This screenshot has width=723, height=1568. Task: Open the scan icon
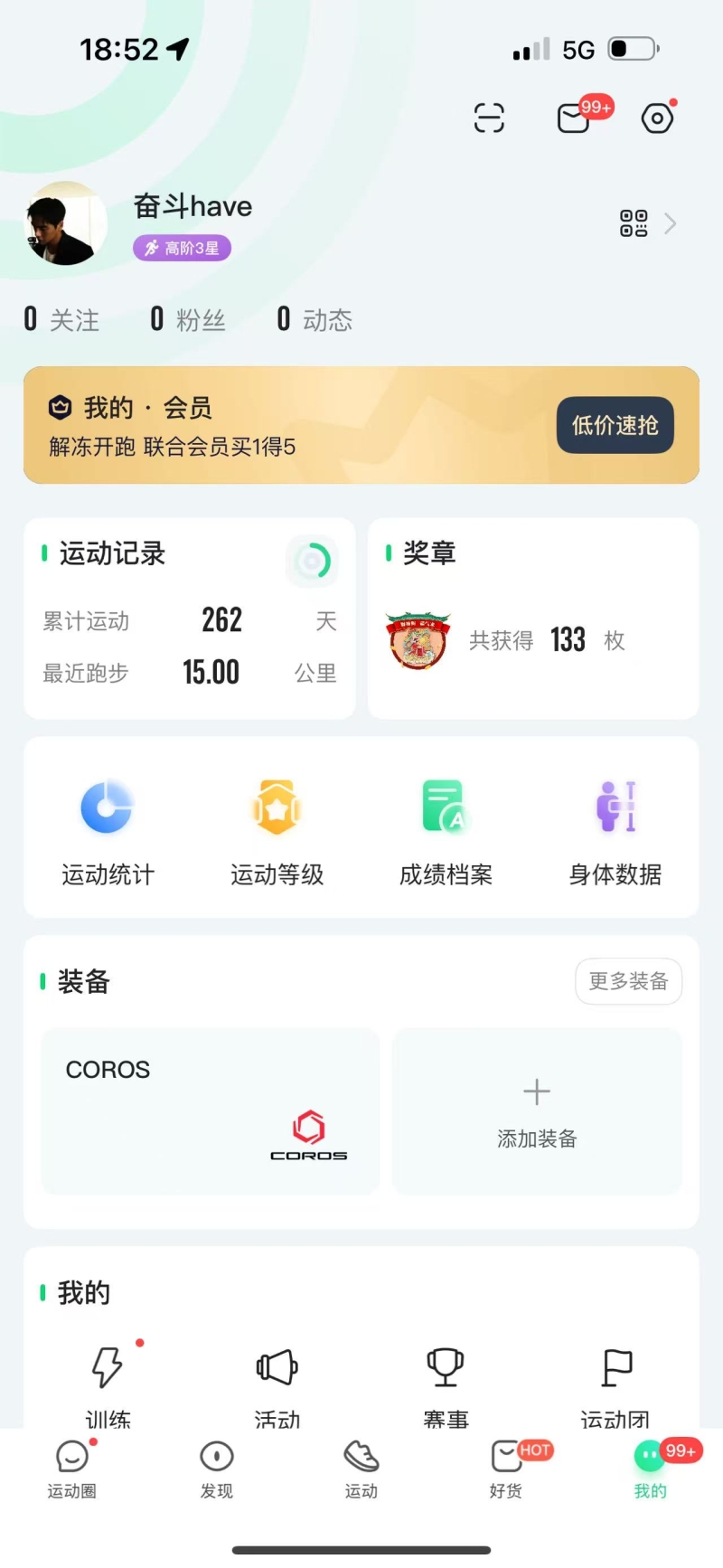pos(489,118)
